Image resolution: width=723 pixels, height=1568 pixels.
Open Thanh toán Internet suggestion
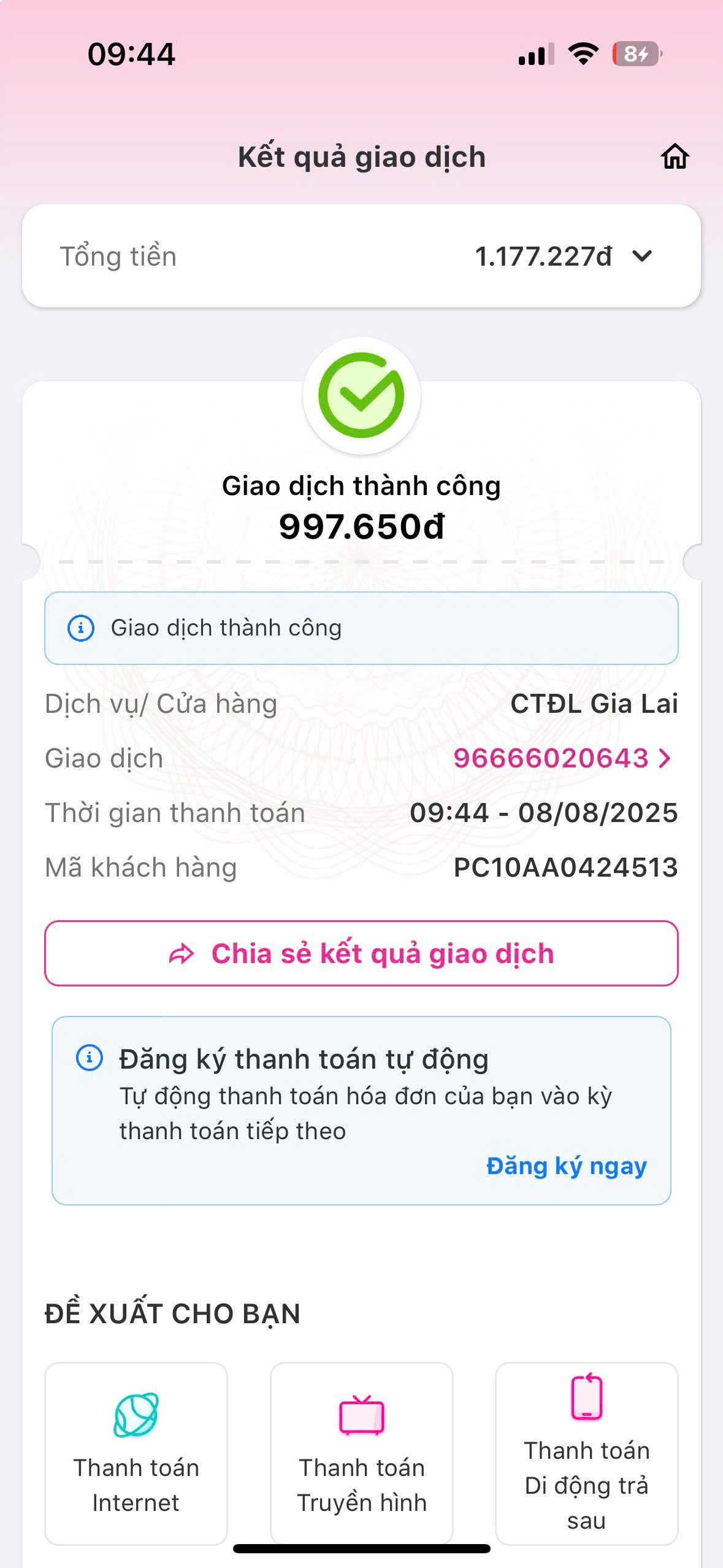136,1453
